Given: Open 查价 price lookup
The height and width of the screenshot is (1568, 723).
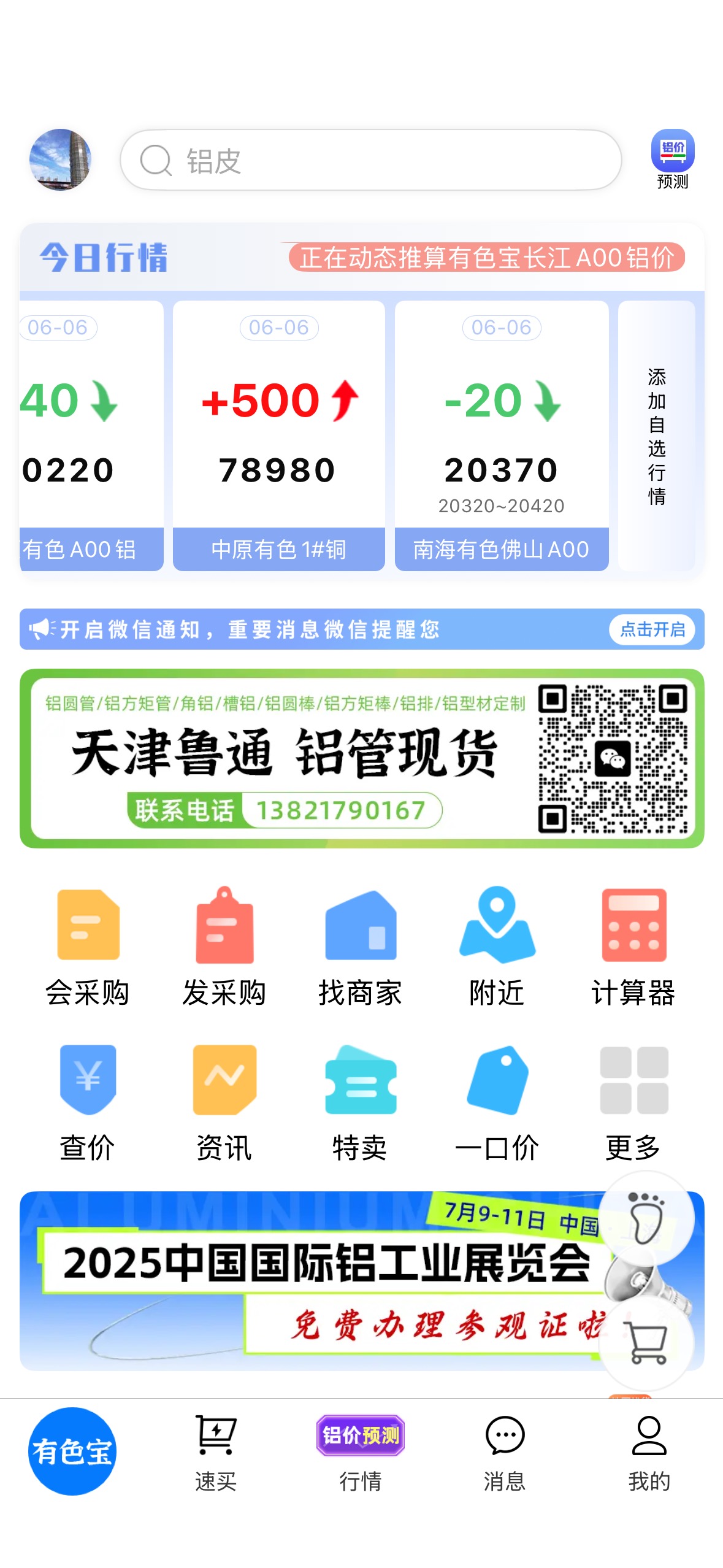Looking at the screenshot, I should (88, 1103).
